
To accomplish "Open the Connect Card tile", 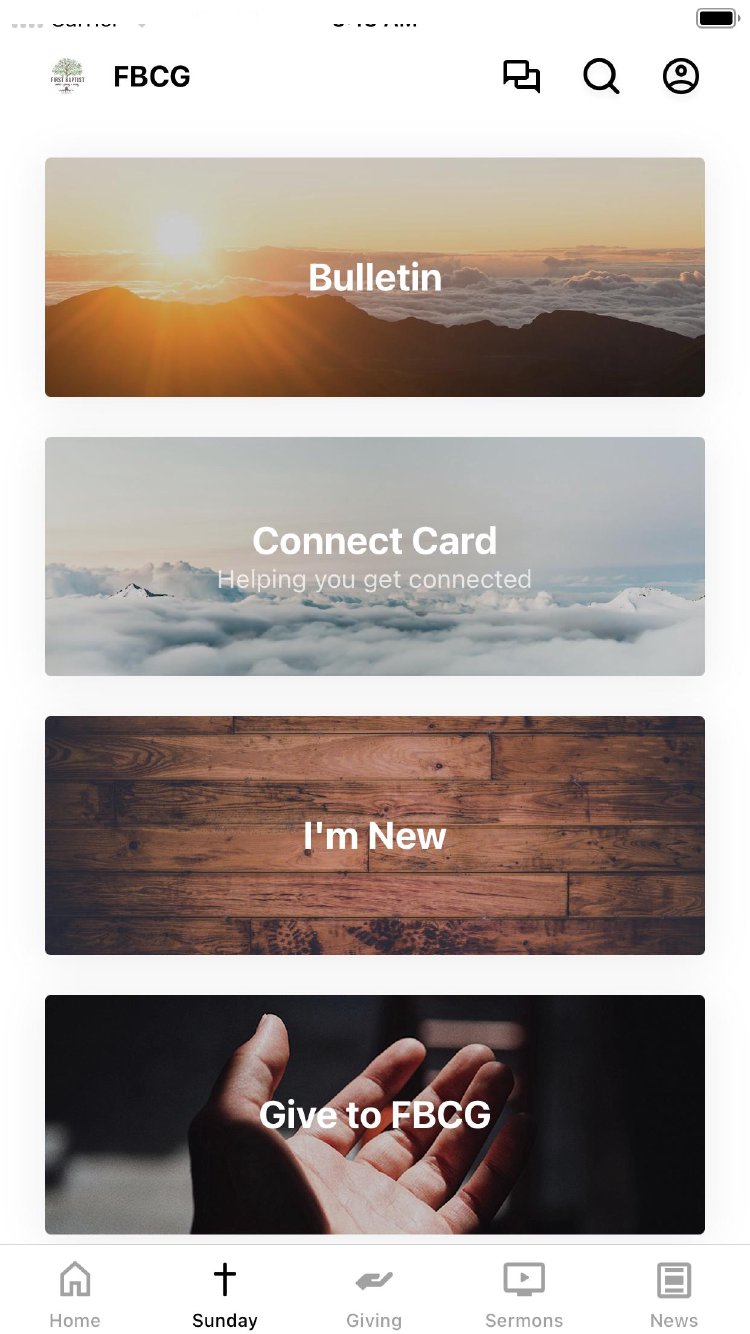I will tap(375, 556).
